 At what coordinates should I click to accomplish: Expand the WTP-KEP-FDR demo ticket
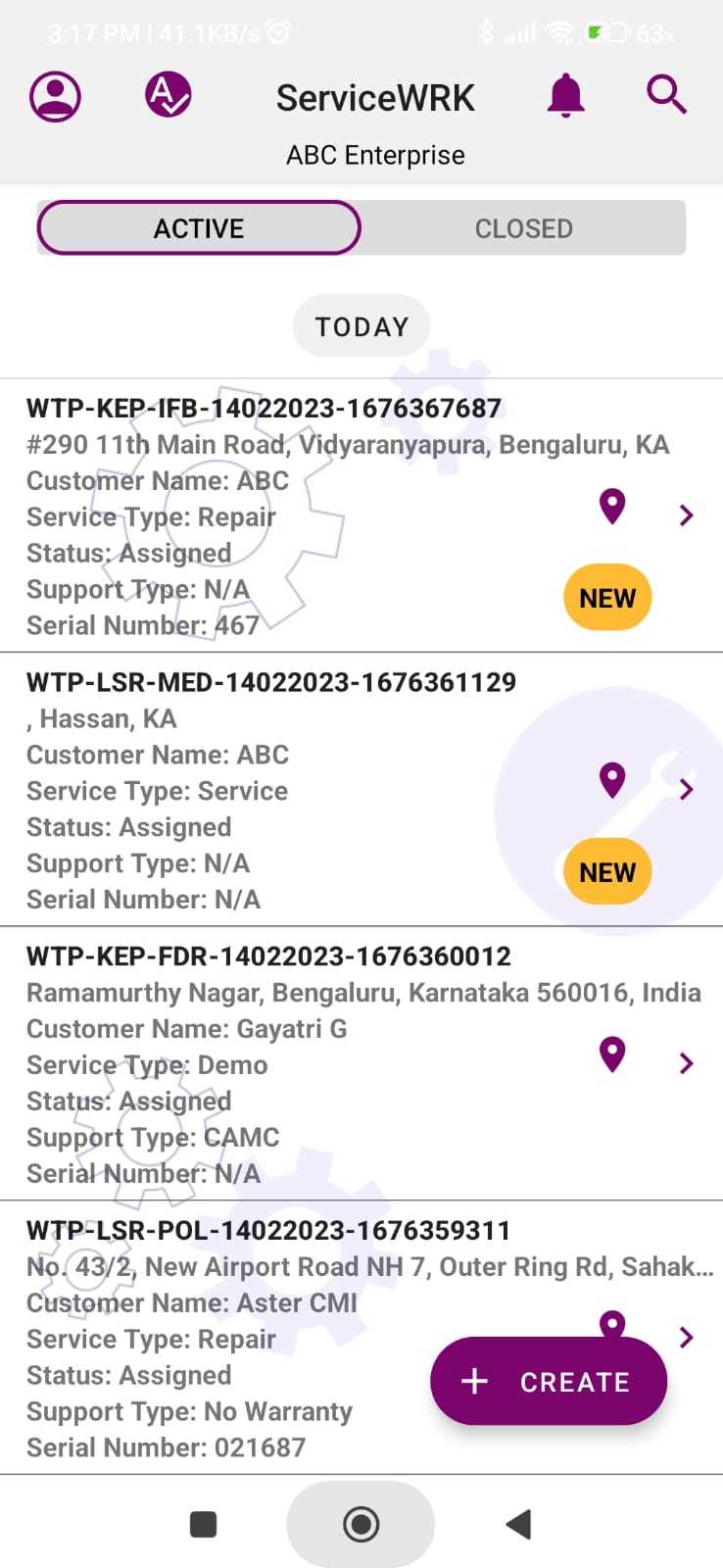click(685, 1063)
